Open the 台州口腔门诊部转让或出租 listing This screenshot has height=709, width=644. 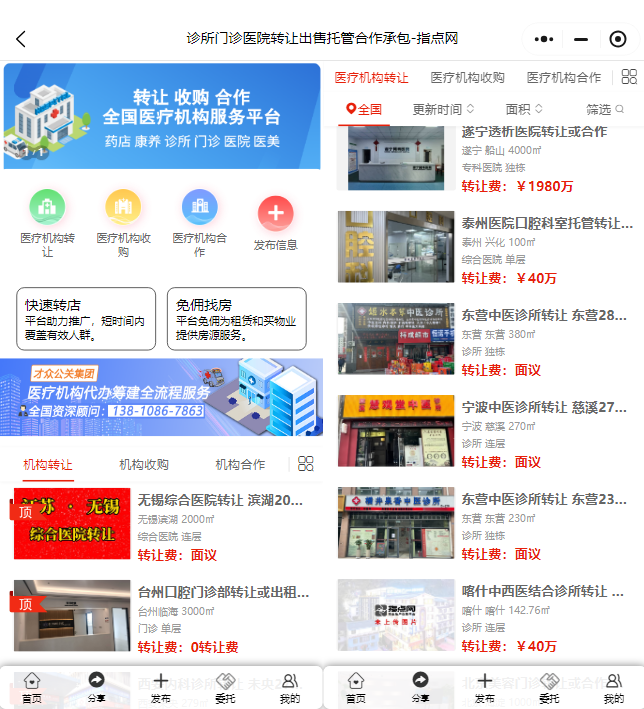point(222,592)
